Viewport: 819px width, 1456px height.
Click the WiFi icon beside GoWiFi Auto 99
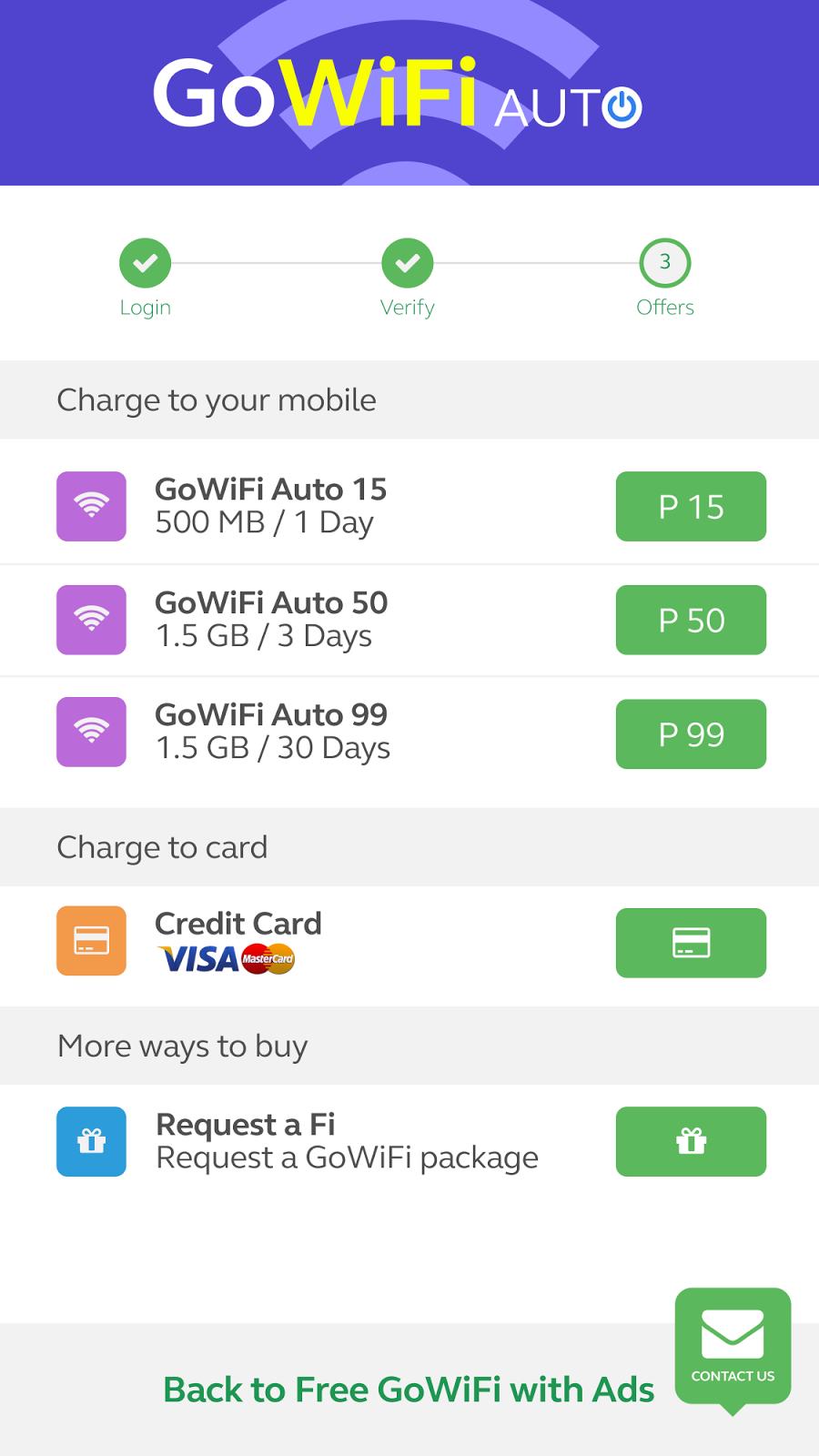(x=91, y=732)
